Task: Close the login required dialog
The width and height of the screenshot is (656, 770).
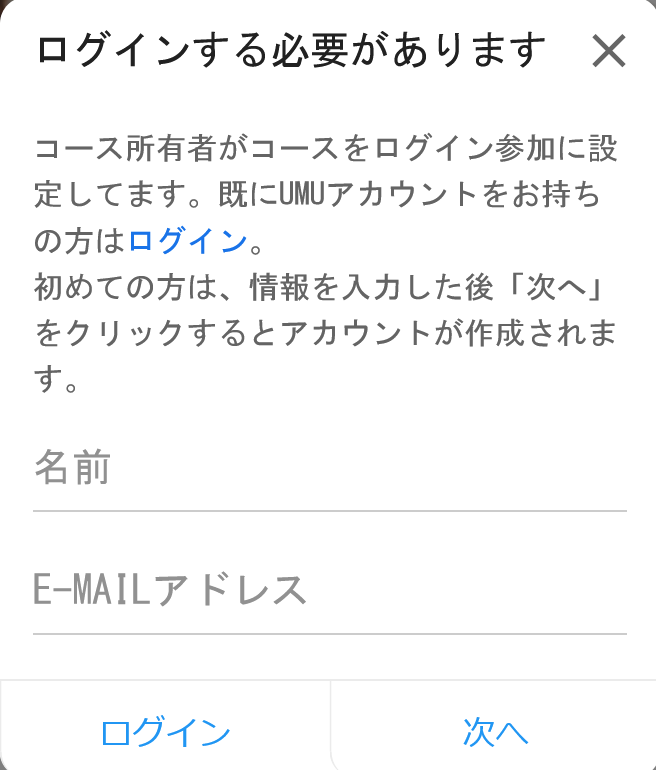Action: [x=608, y=50]
